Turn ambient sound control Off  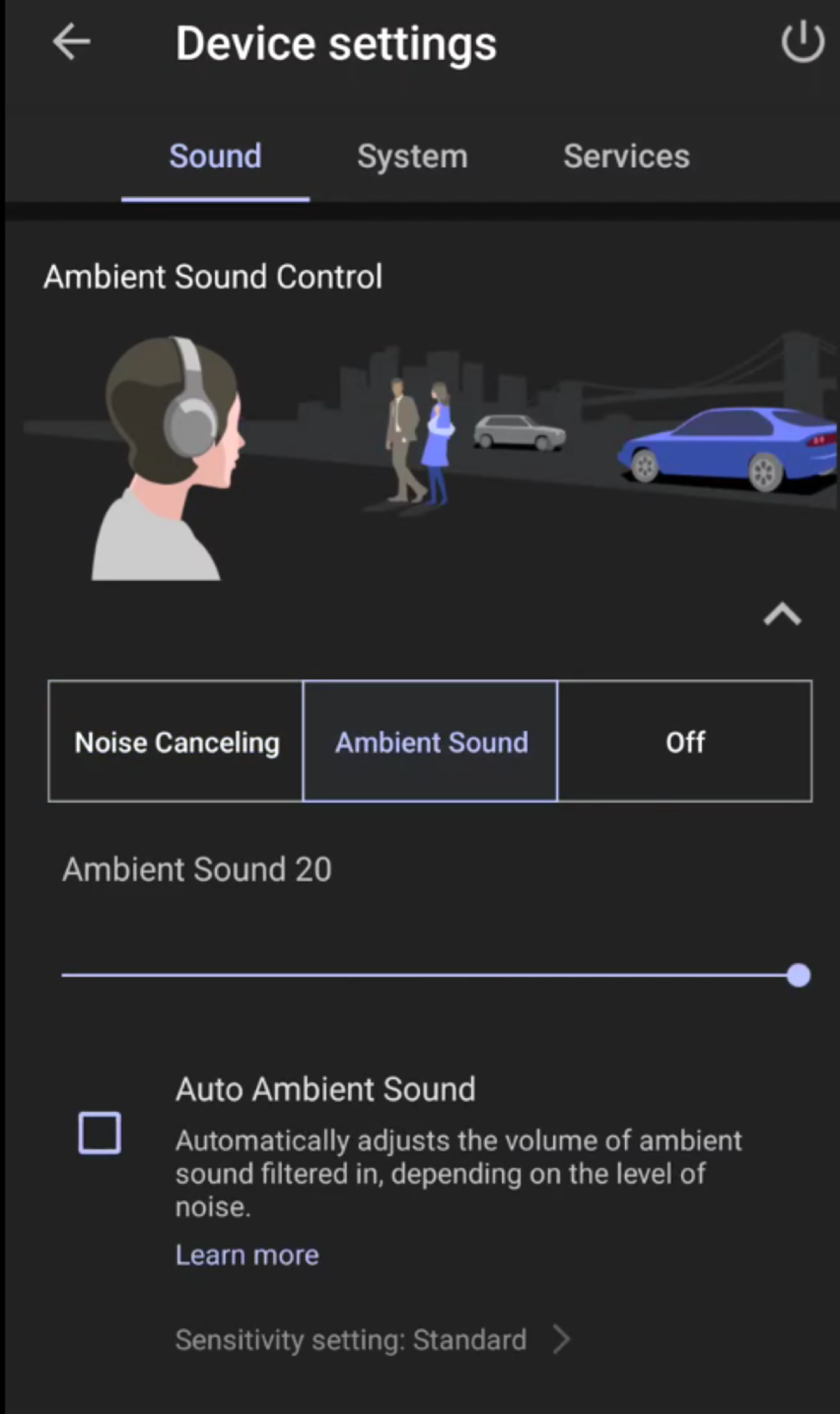click(x=685, y=742)
